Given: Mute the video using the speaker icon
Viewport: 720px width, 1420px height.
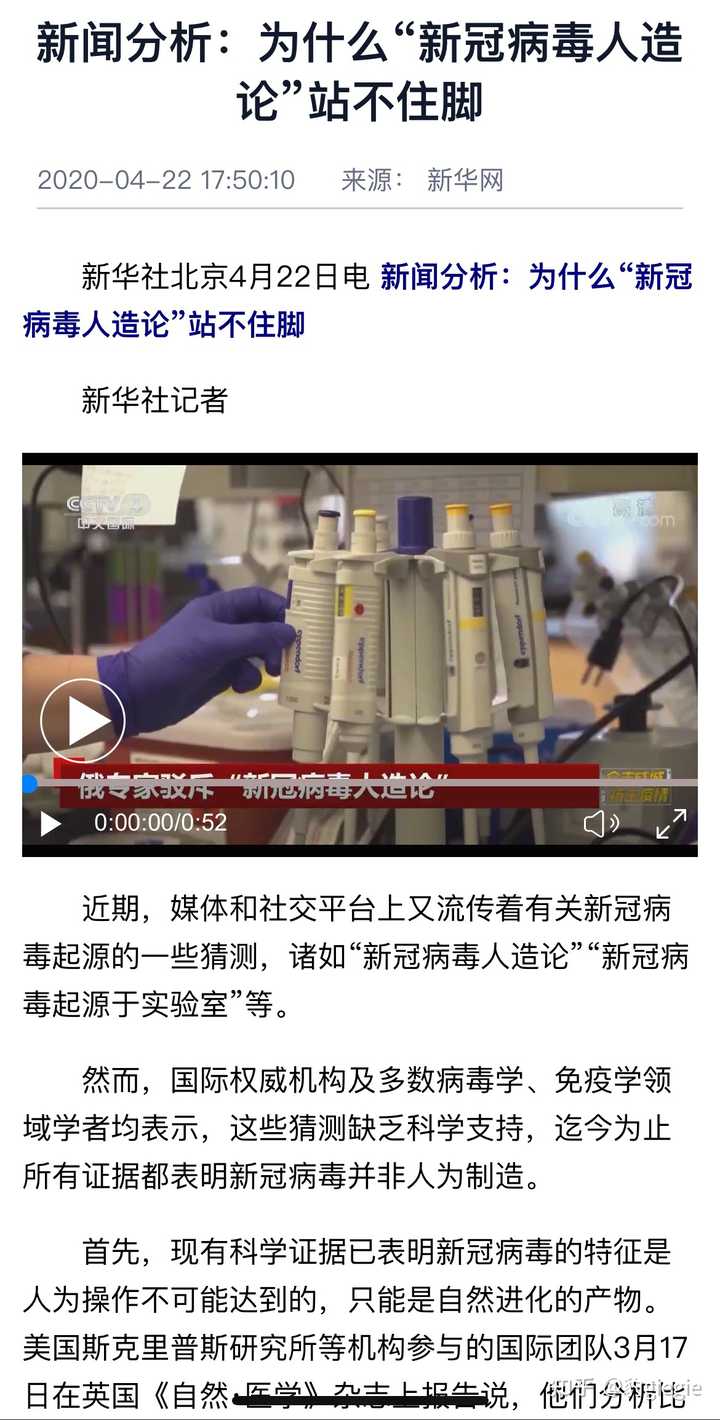Looking at the screenshot, I should [601, 824].
